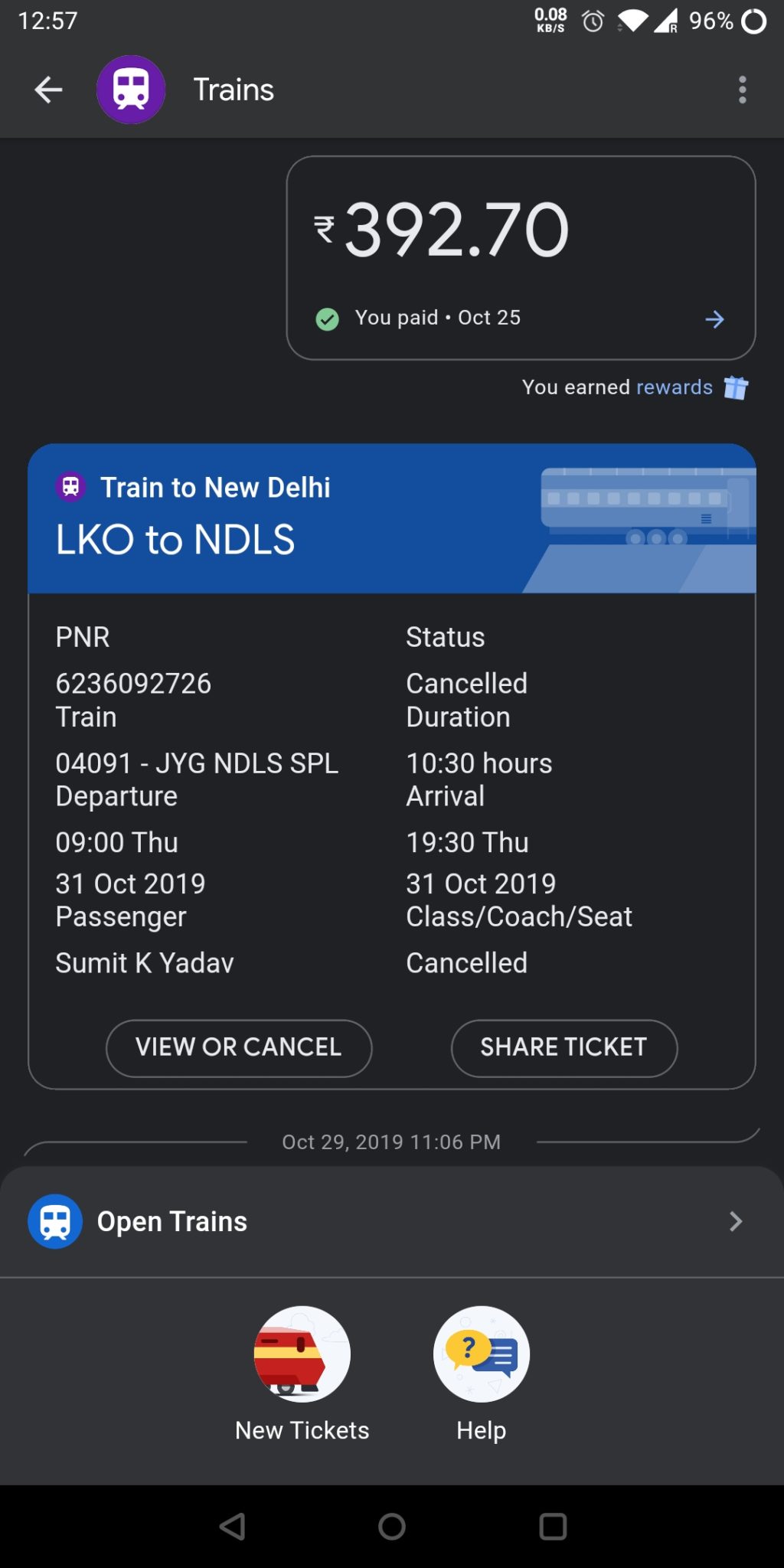The image size is (784, 1568).
Task: Tap the timestamp Oct 29 2019 11:06 PM
Action: pyautogui.click(x=391, y=1142)
